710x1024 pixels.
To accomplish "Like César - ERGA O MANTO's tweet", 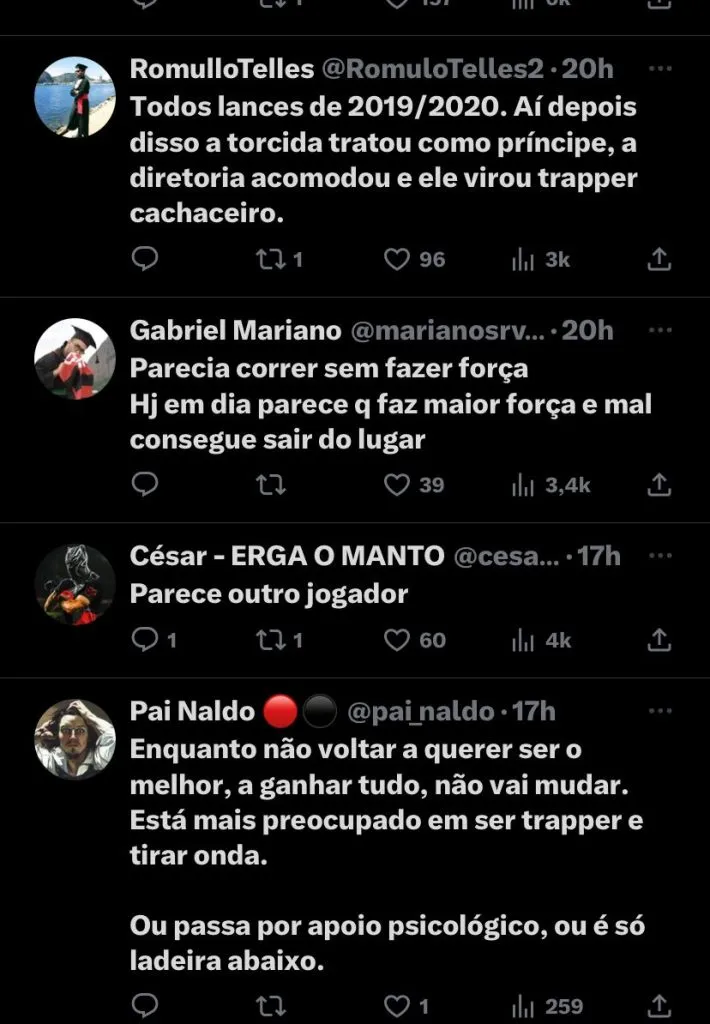I will point(397,639).
